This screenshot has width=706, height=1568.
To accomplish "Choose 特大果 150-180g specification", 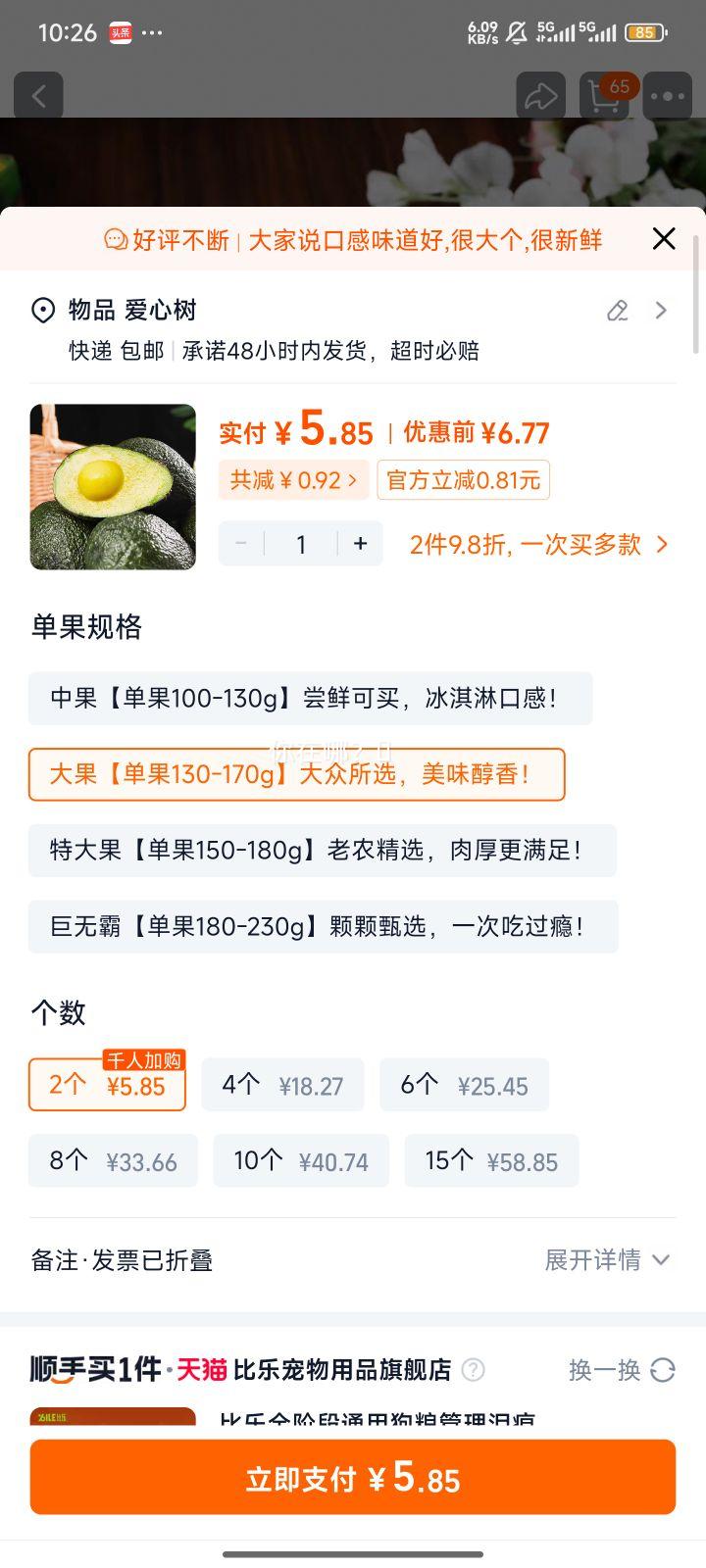I will 322,851.
